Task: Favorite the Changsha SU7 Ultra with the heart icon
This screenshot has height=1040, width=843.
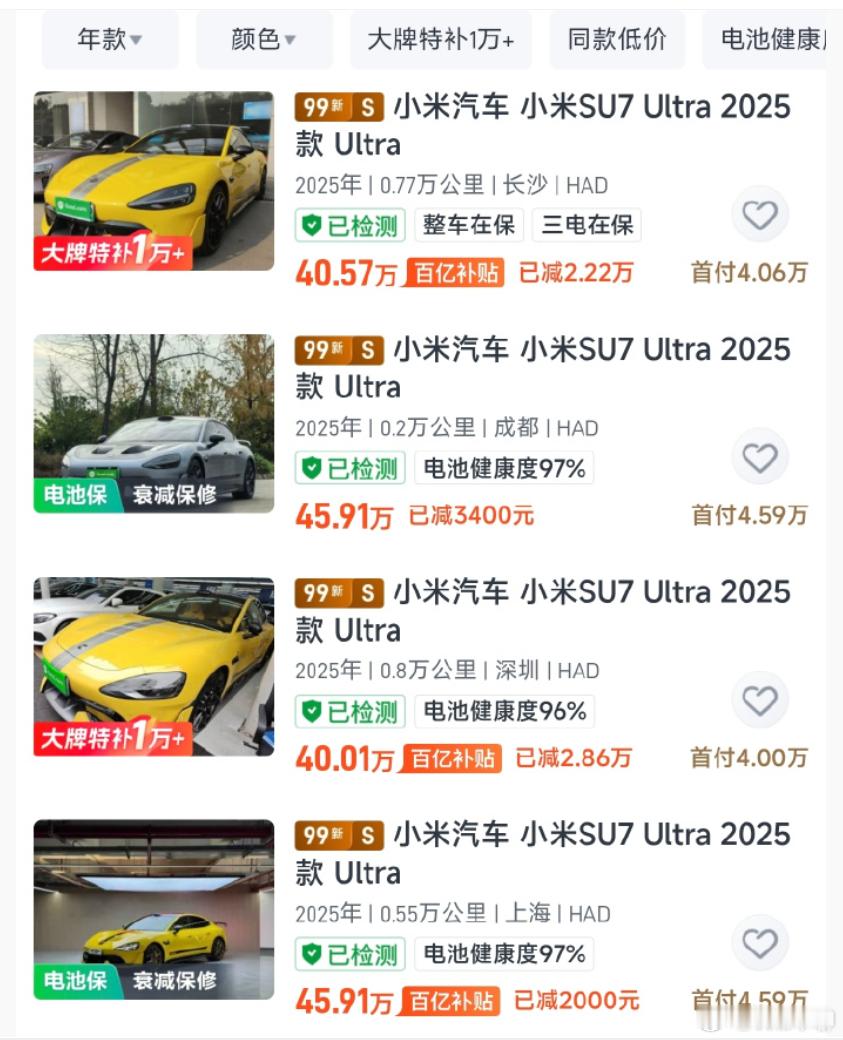Action: coord(762,215)
